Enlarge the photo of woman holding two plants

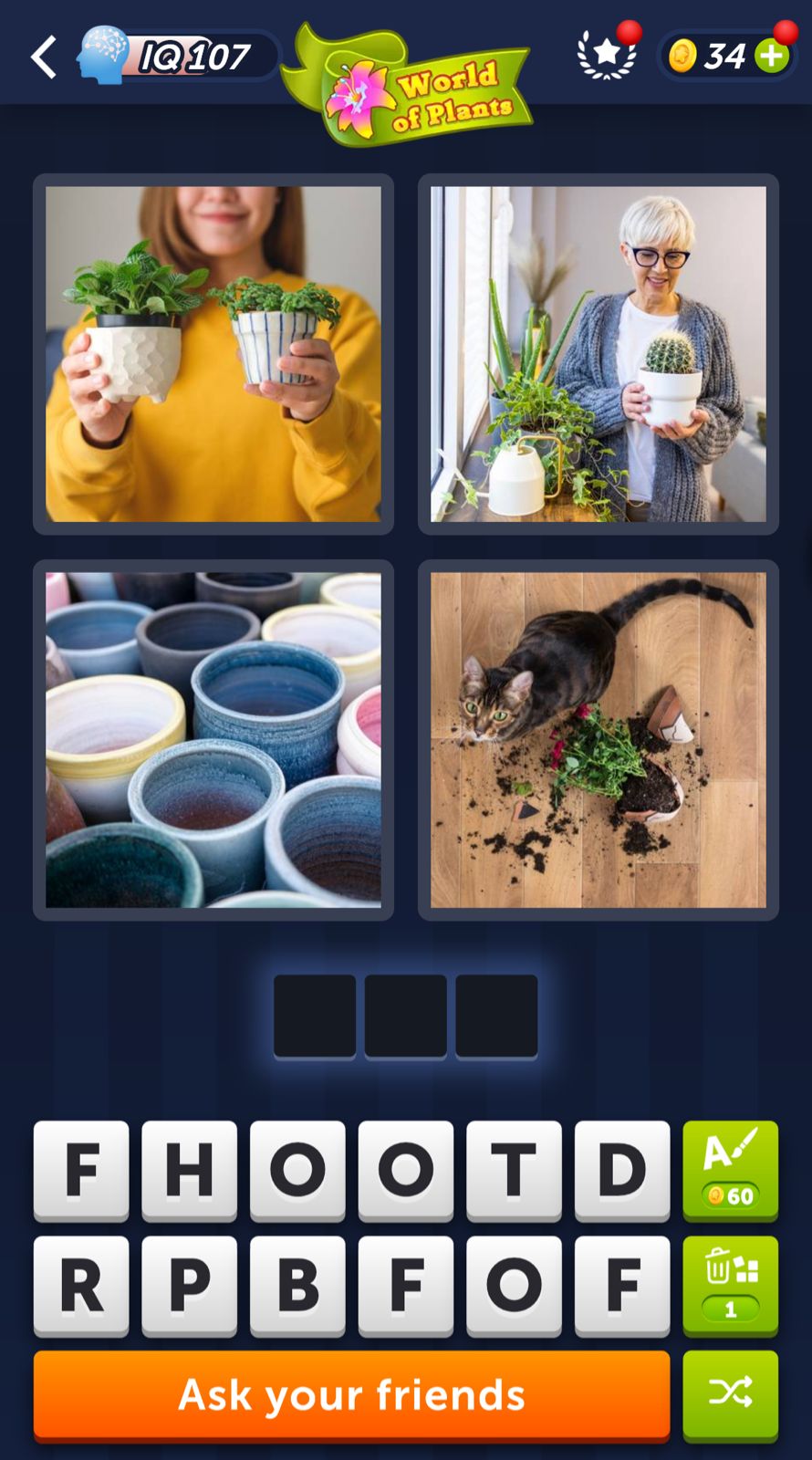click(213, 354)
